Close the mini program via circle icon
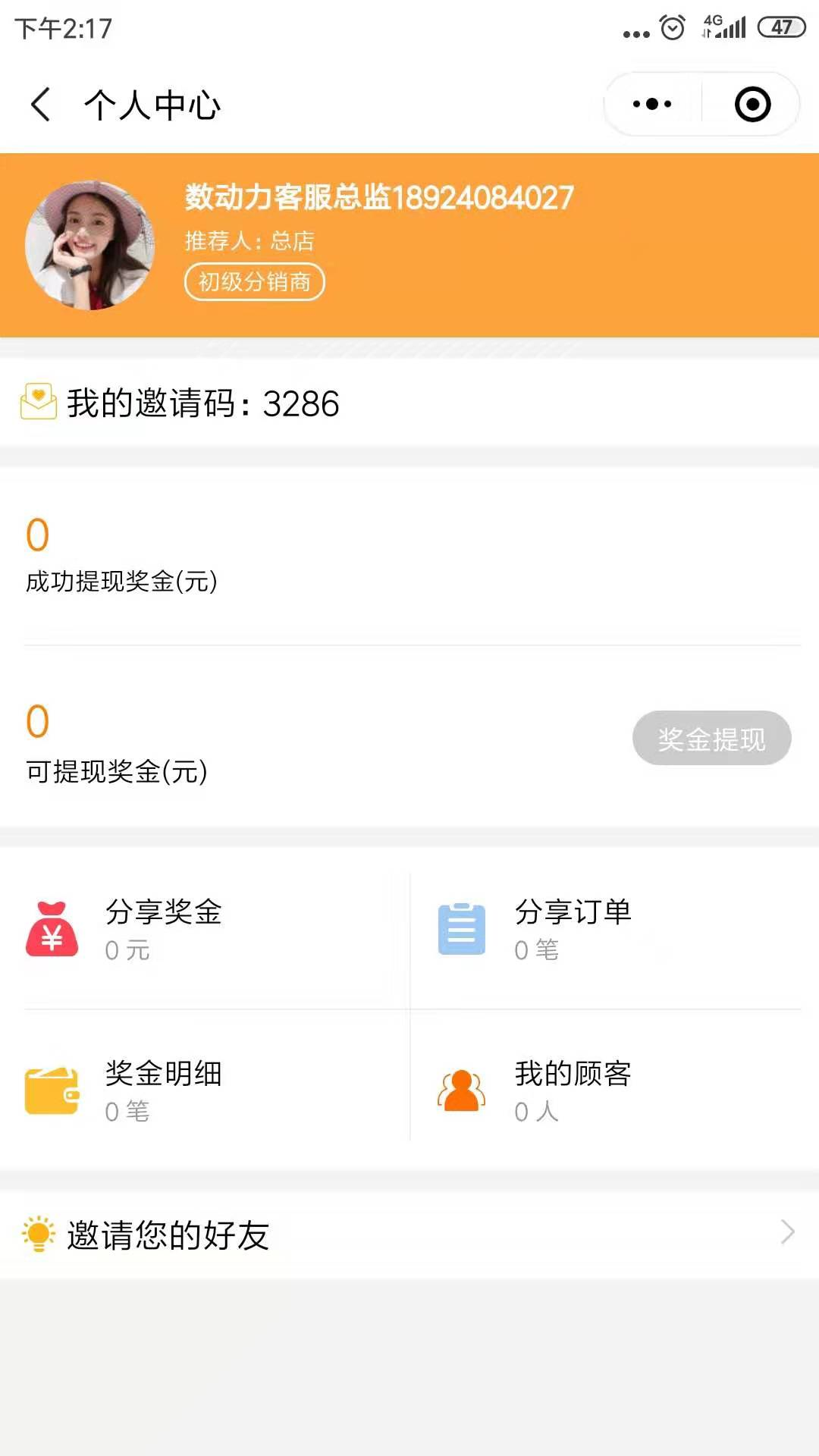This screenshot has height=1456, width=819. 752,105
